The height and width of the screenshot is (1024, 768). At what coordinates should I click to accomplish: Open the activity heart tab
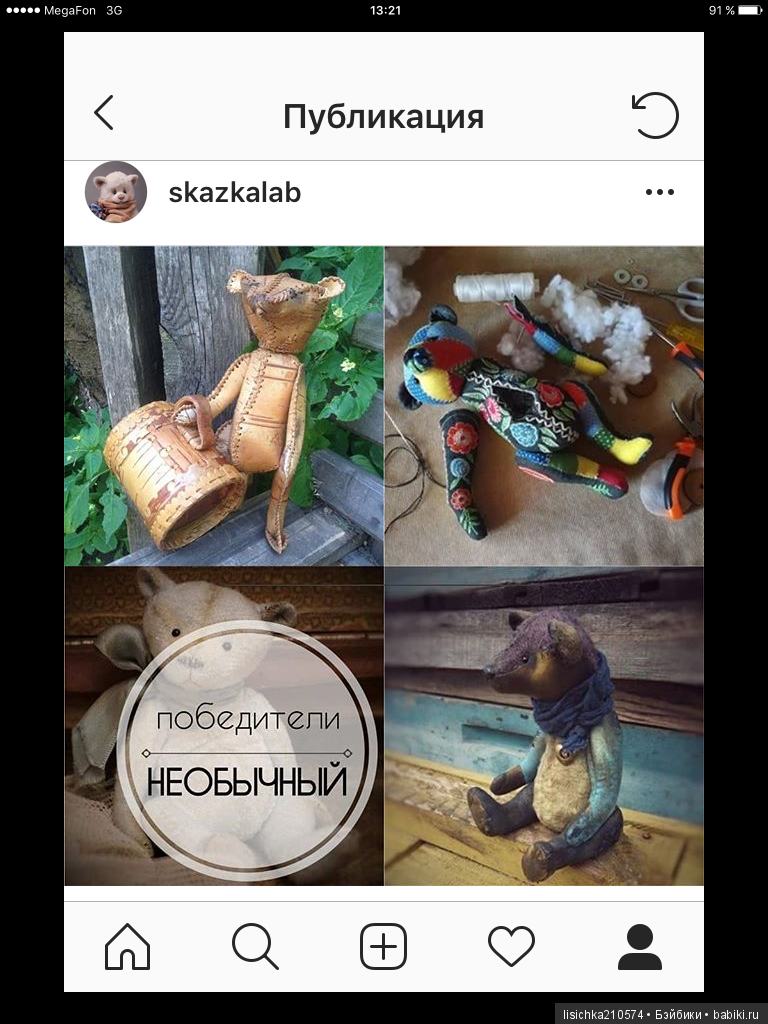coord(511,946)
